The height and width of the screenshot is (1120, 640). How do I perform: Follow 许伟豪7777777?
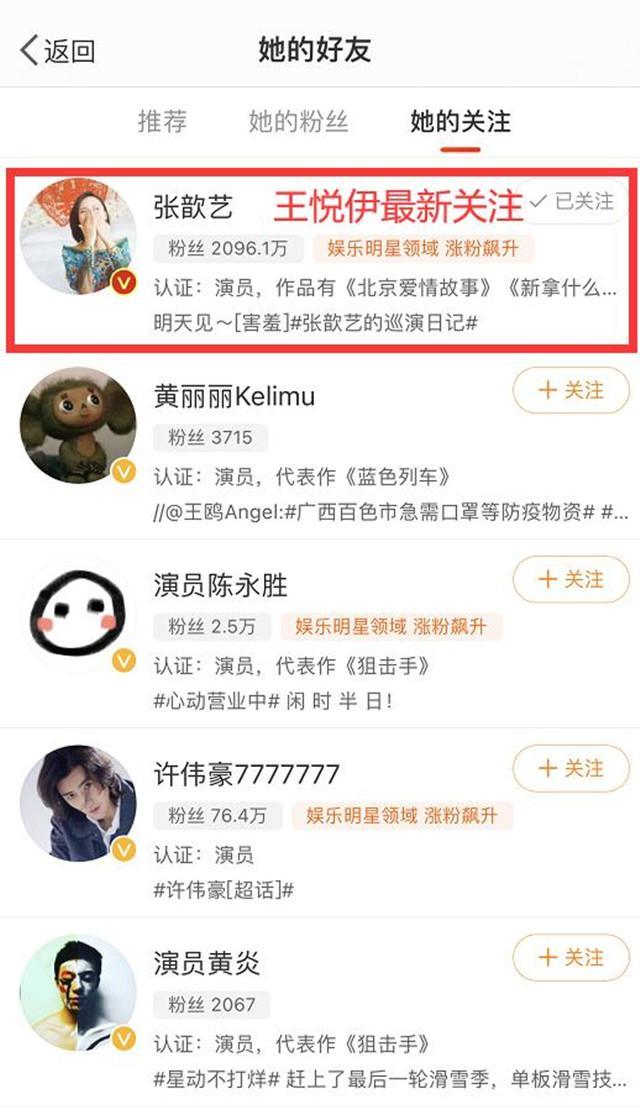coord(571,768)
